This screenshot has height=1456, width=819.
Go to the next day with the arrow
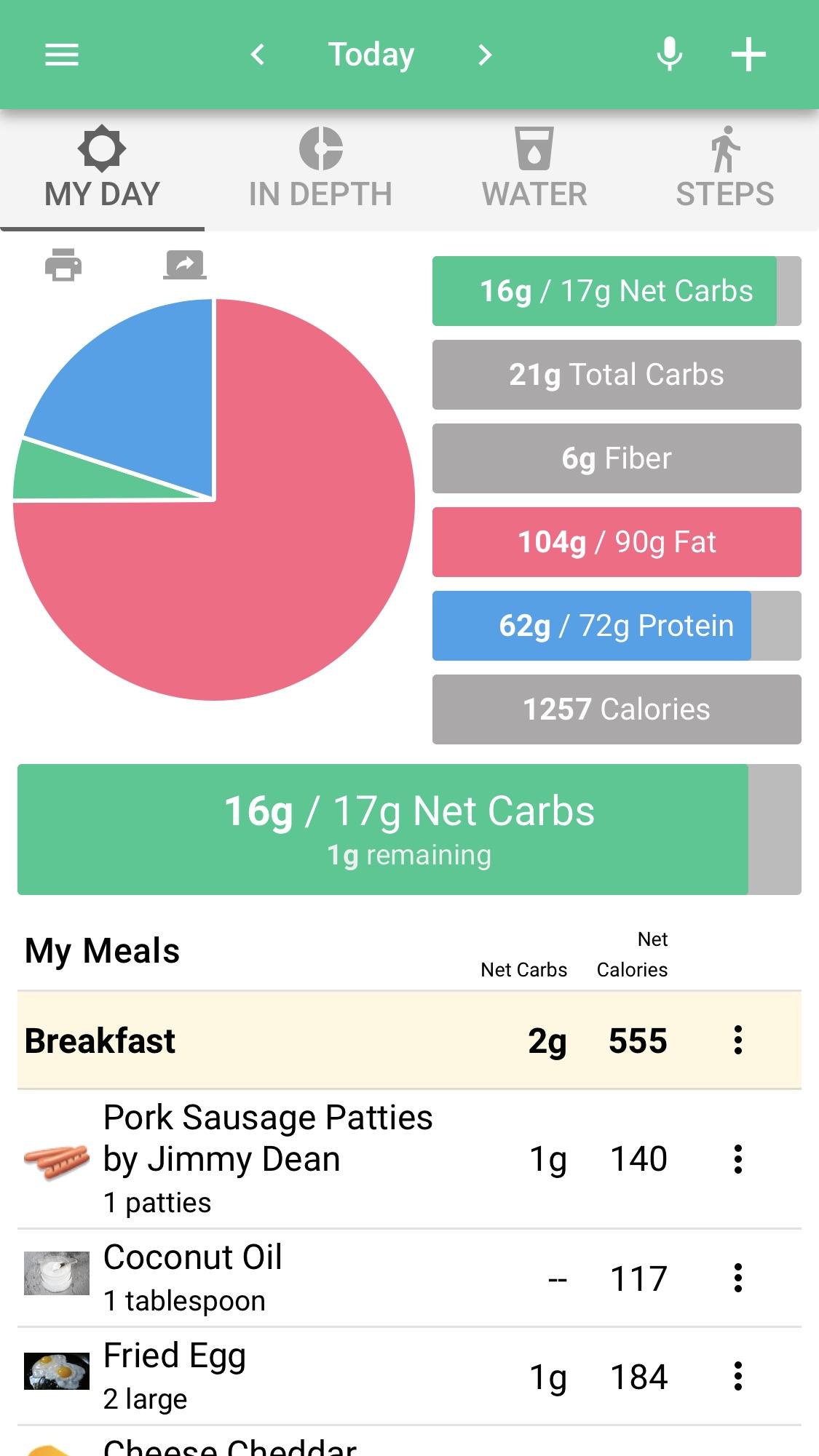pyautogui.click(x=485, y=54)
